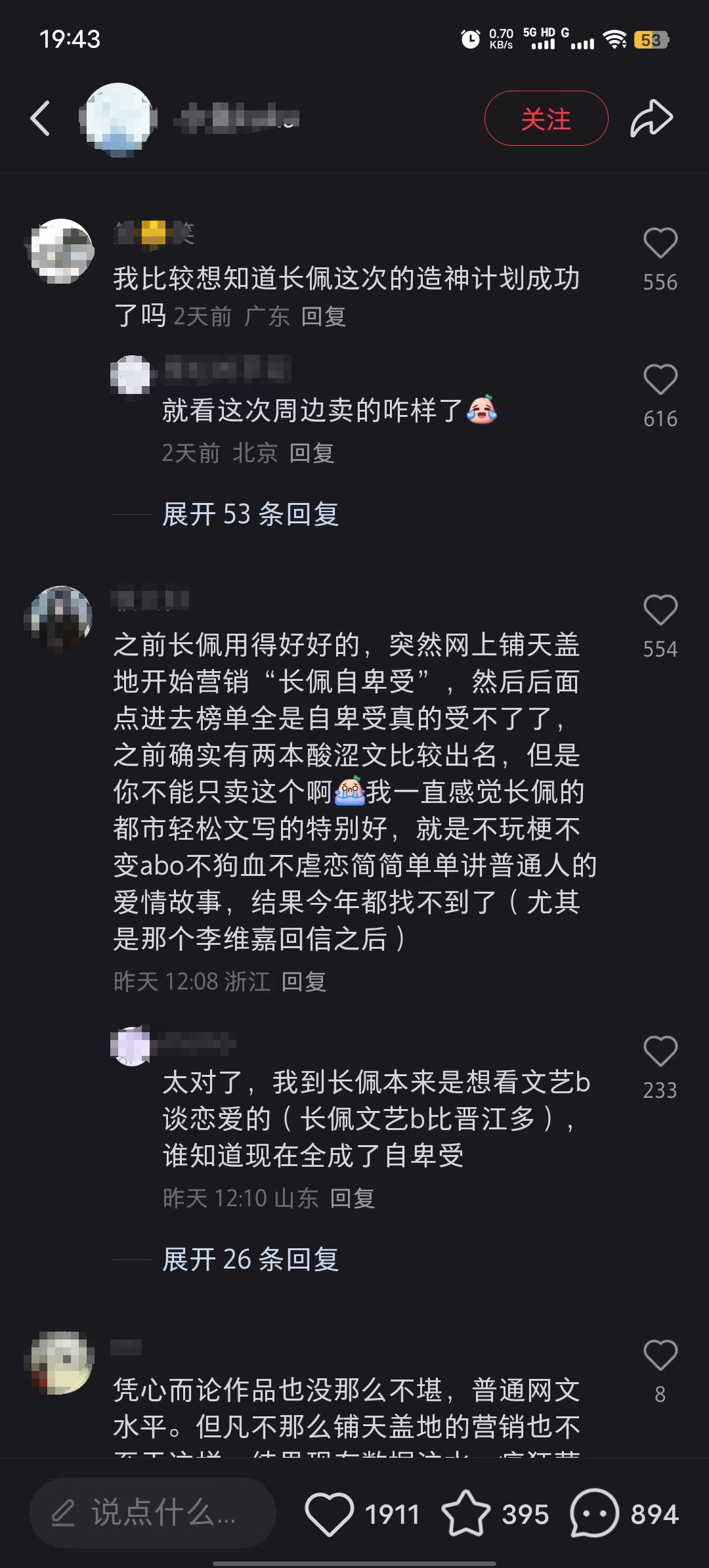The height and width of the screenshot is (1568, 709).
Task: Go back using the top-left arrow
Action: pyautogui.click(x=41, y=119)
